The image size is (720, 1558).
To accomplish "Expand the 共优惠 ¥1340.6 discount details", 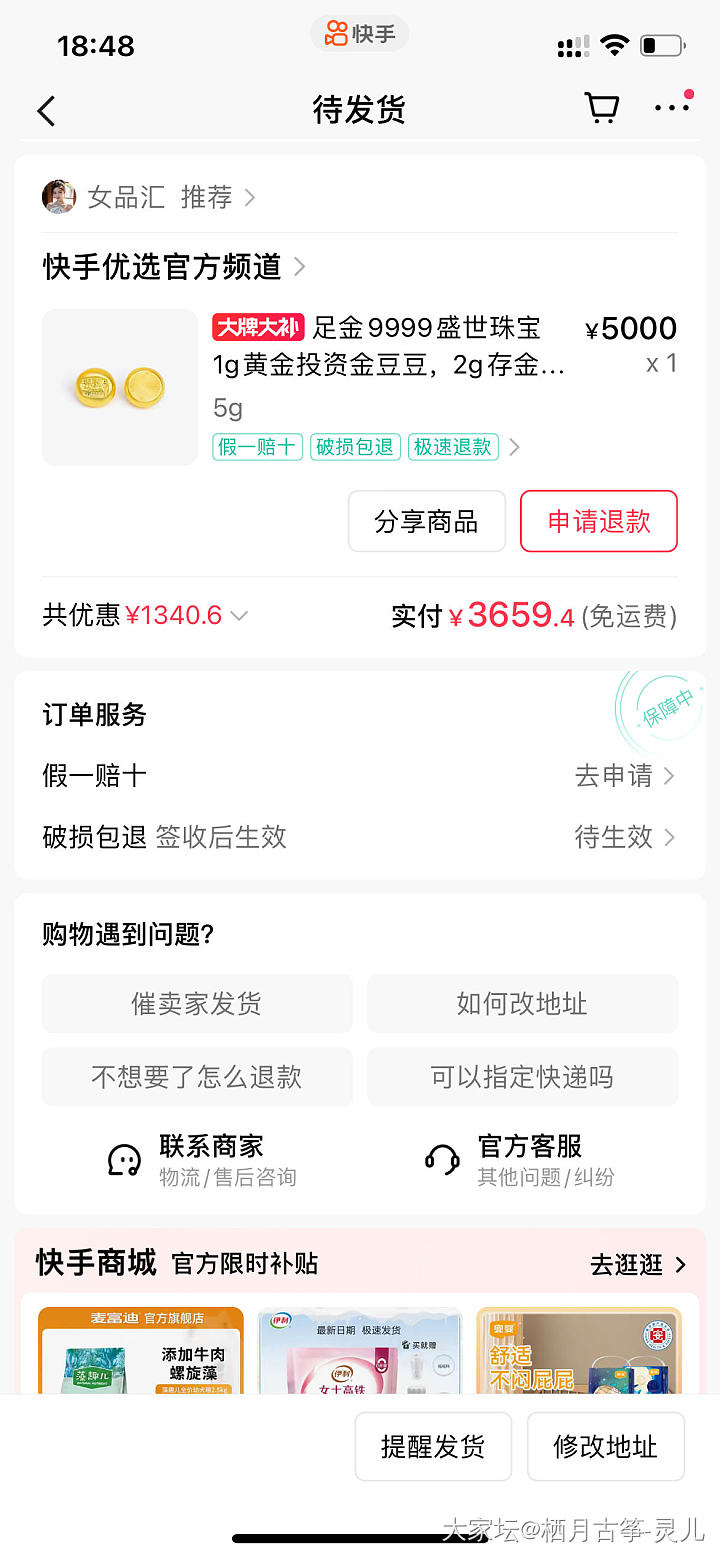I will click(x=145, y=615).
